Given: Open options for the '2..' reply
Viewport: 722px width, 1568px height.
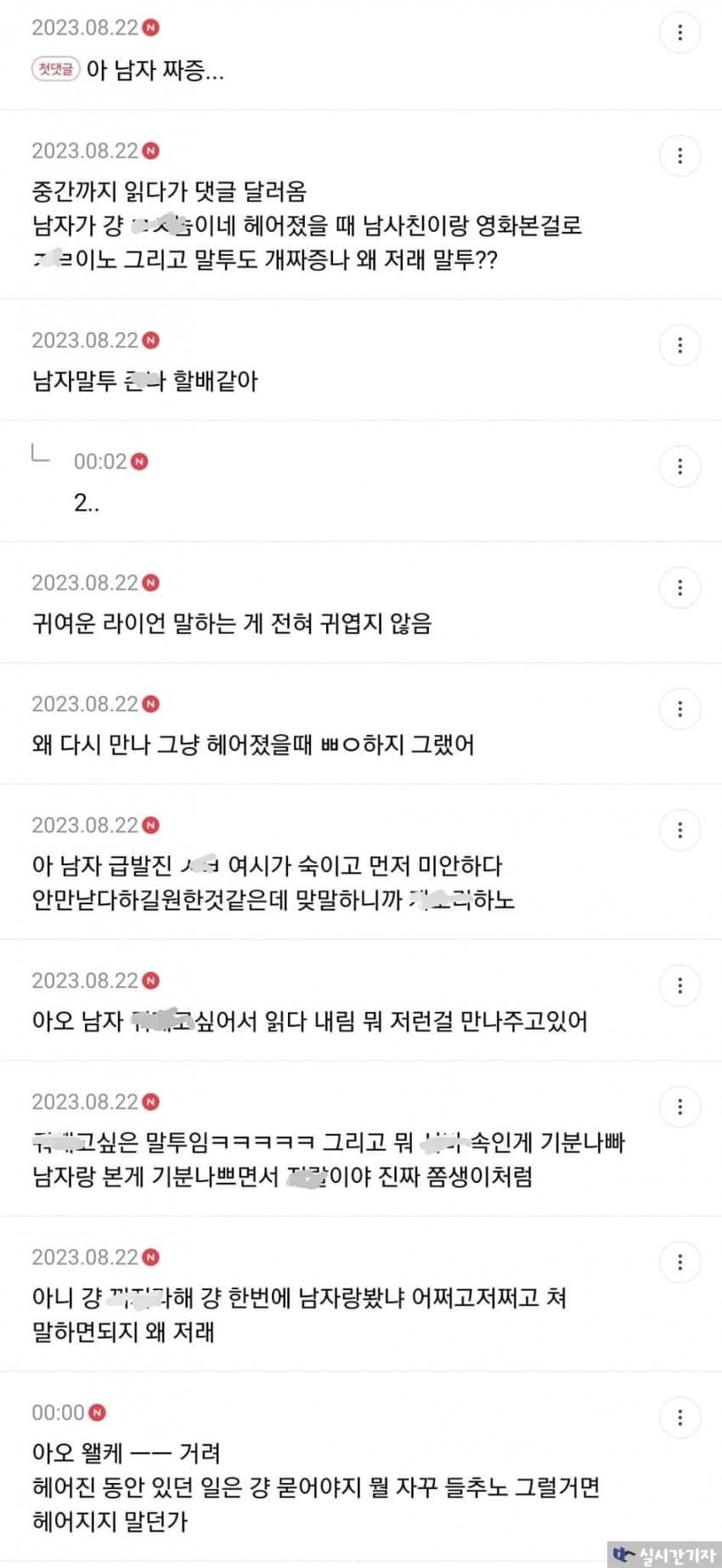Looking at the screenshot, I should pos(680,467).
